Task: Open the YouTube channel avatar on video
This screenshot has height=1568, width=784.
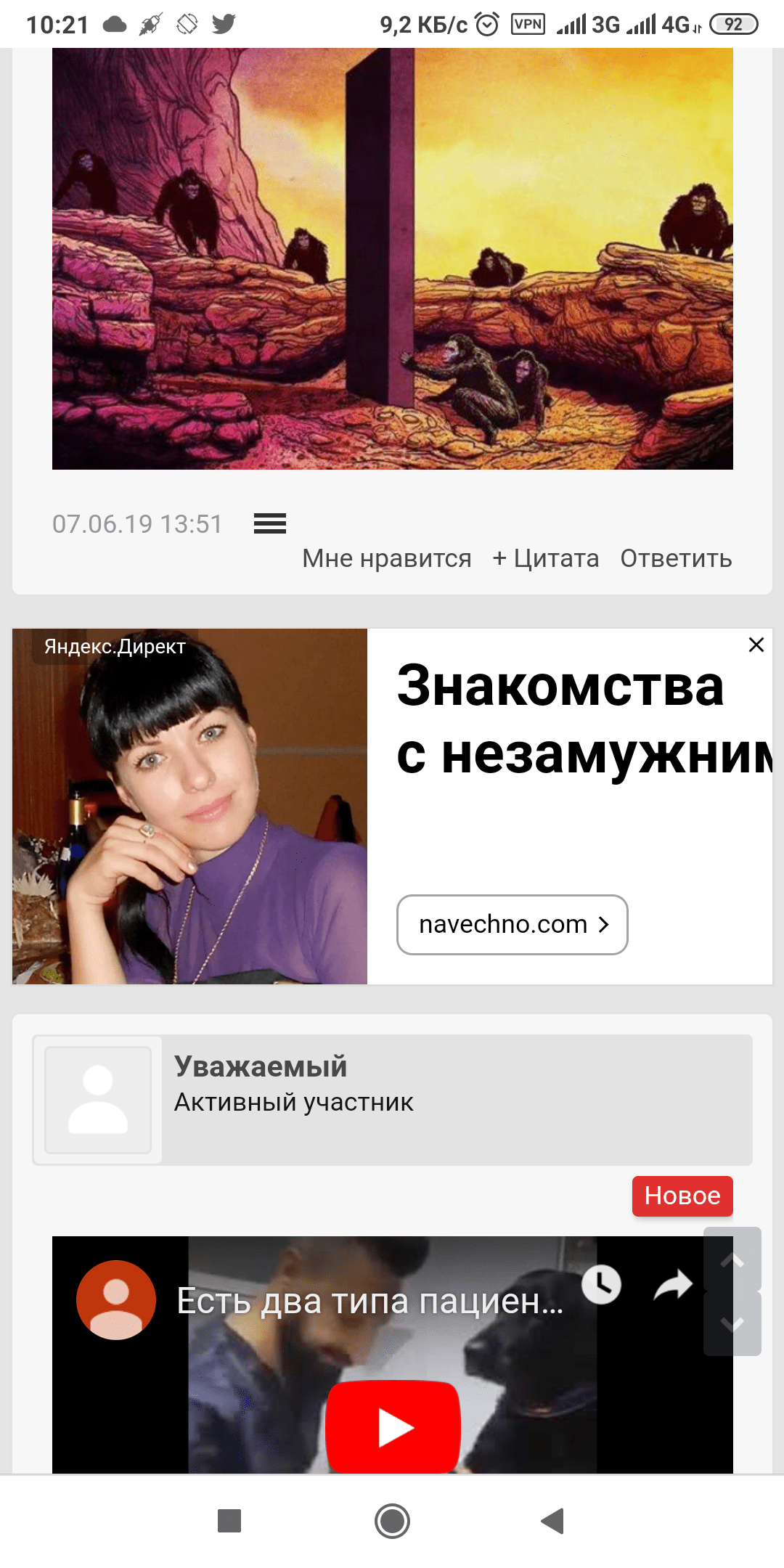Action: (x=116, y=1299)
